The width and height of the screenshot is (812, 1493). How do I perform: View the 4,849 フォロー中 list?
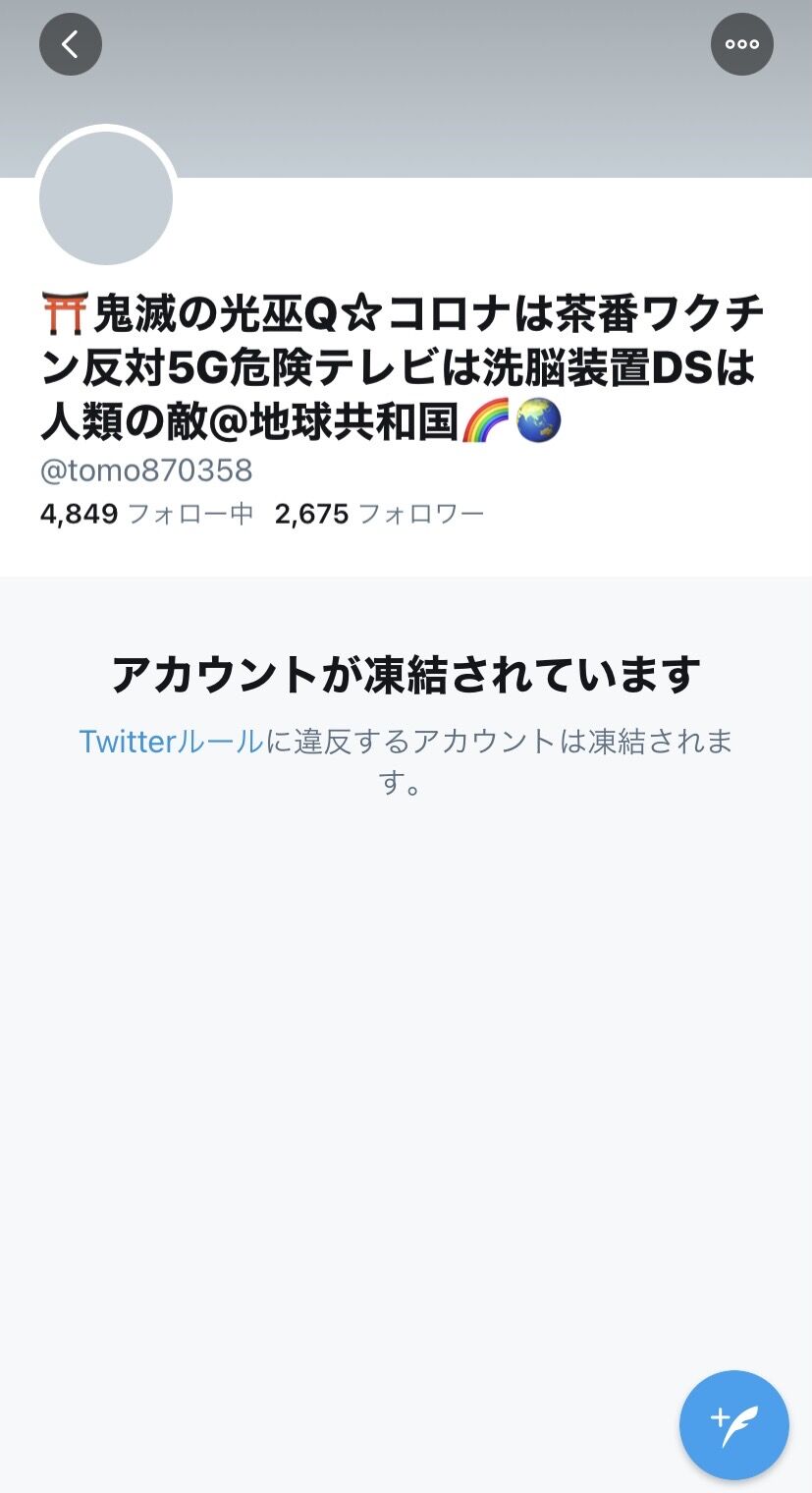(x=147, y=514)
